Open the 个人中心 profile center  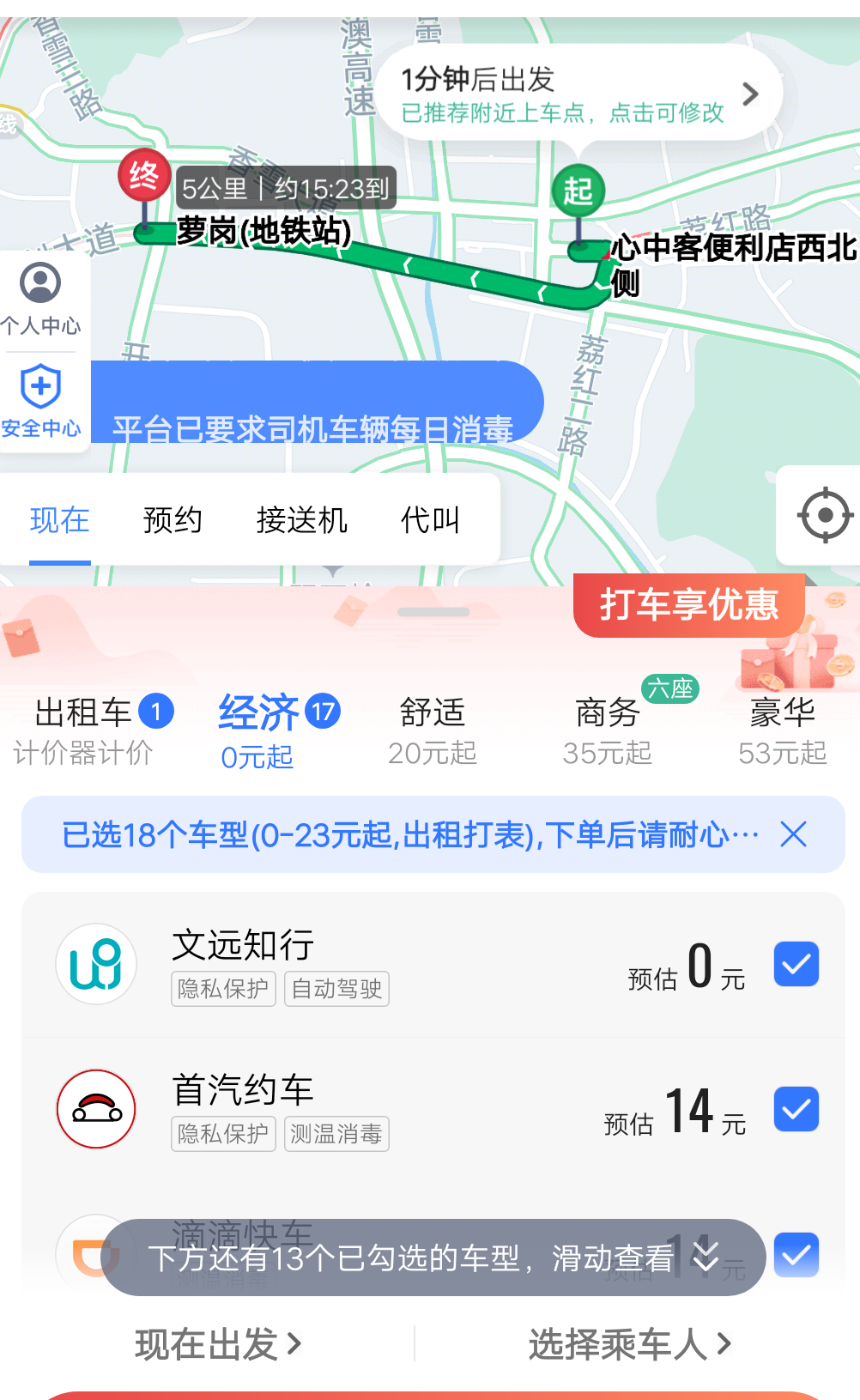[40, 298]
